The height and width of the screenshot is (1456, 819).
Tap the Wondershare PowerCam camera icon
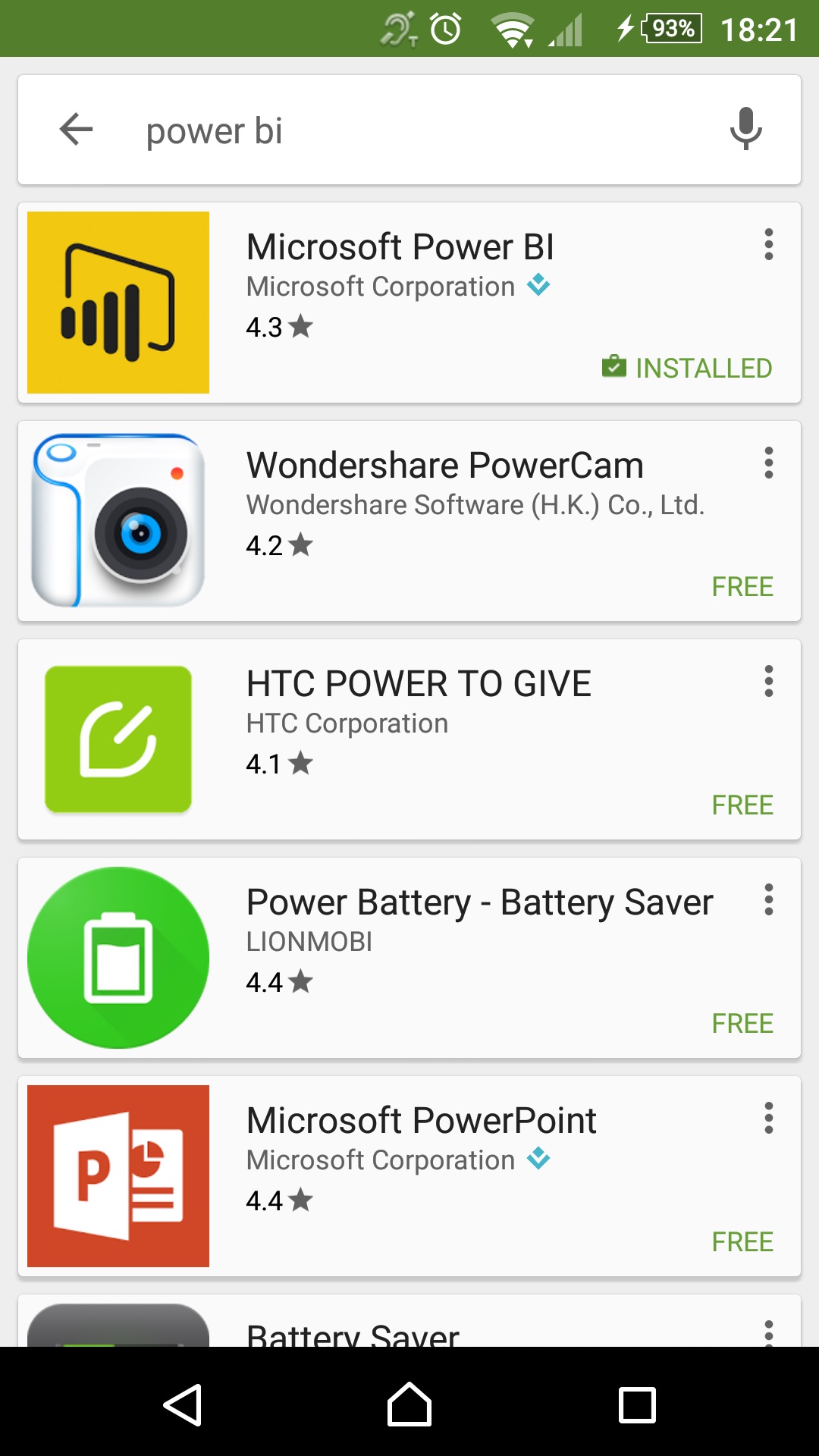(118, 519)
